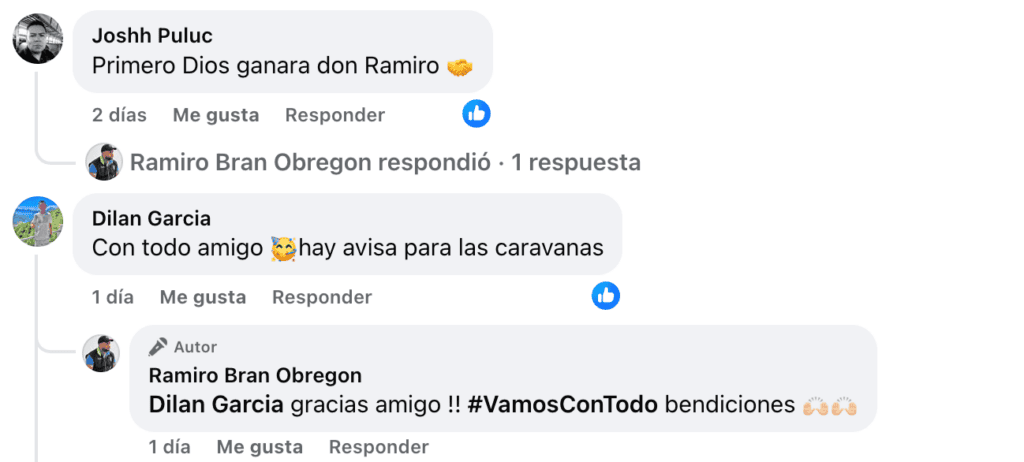Like Ramiro Bran Obregon's reply
This screenshot has height=462, width=1024.
260,447
